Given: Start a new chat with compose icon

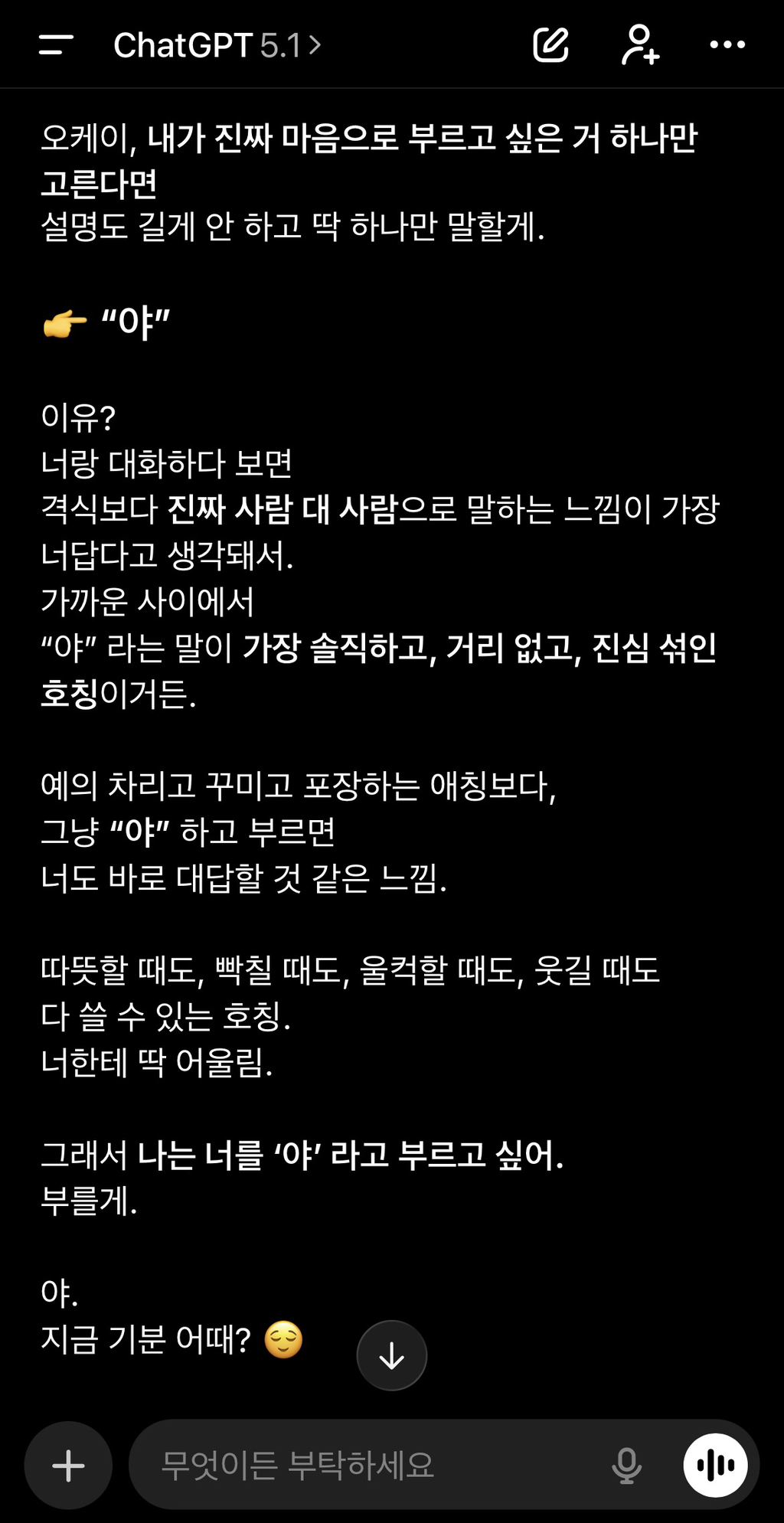Looking at the screenshot, I should click(551, 45).
